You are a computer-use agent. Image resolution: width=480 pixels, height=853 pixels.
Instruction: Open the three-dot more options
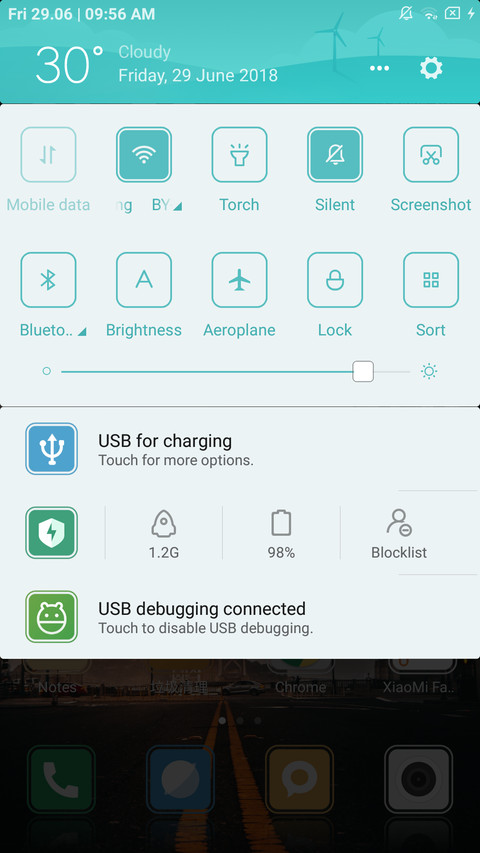379,69
